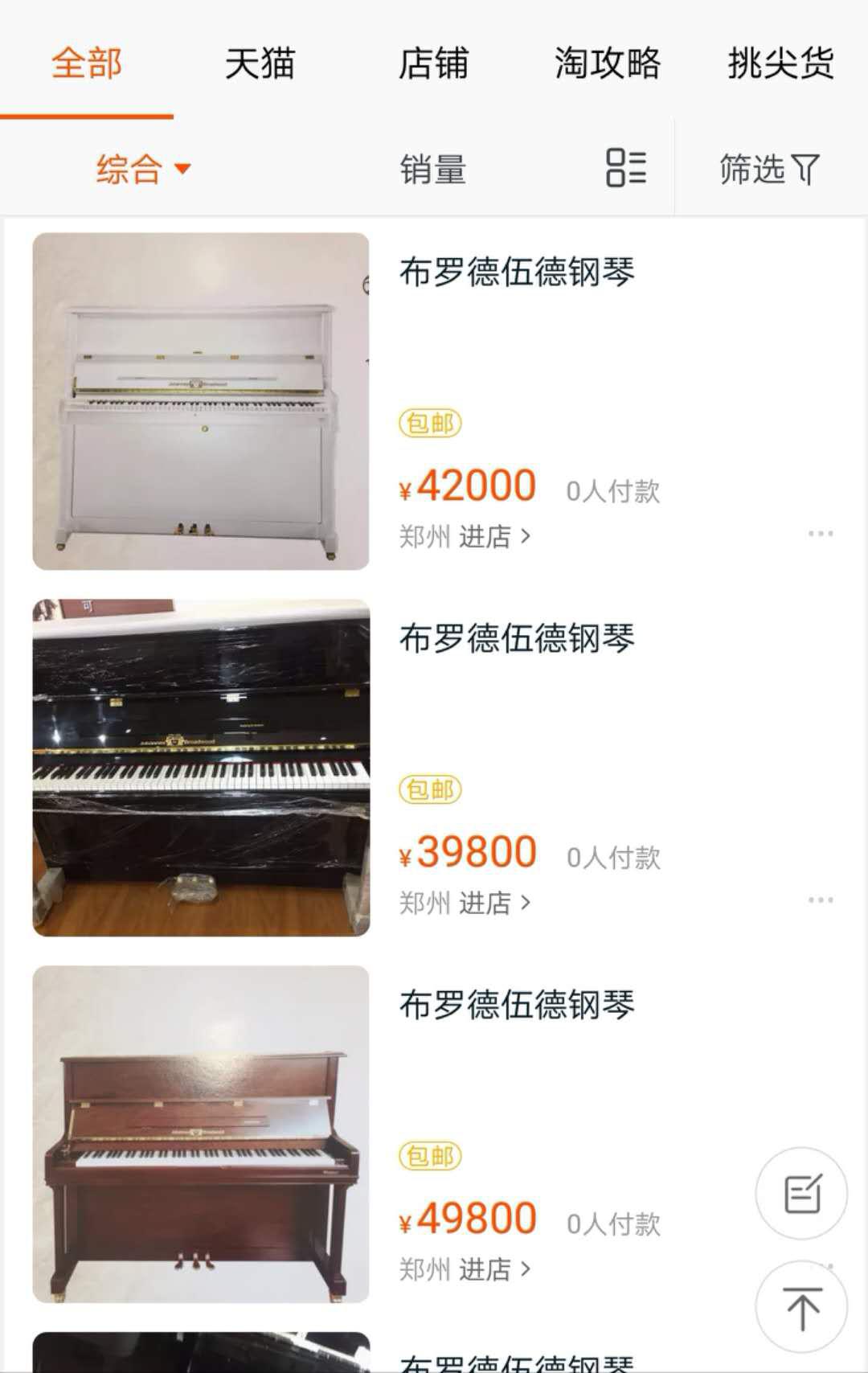Visit the store selling the ¥49800 piano
868x1373 pixels.
tap(493, 1269)
